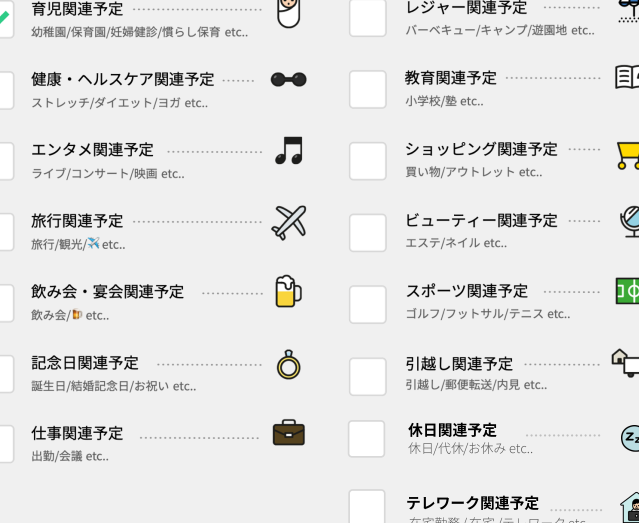
Task: Check the 記念日関連予定 checkbox
Action: point(5,374)
